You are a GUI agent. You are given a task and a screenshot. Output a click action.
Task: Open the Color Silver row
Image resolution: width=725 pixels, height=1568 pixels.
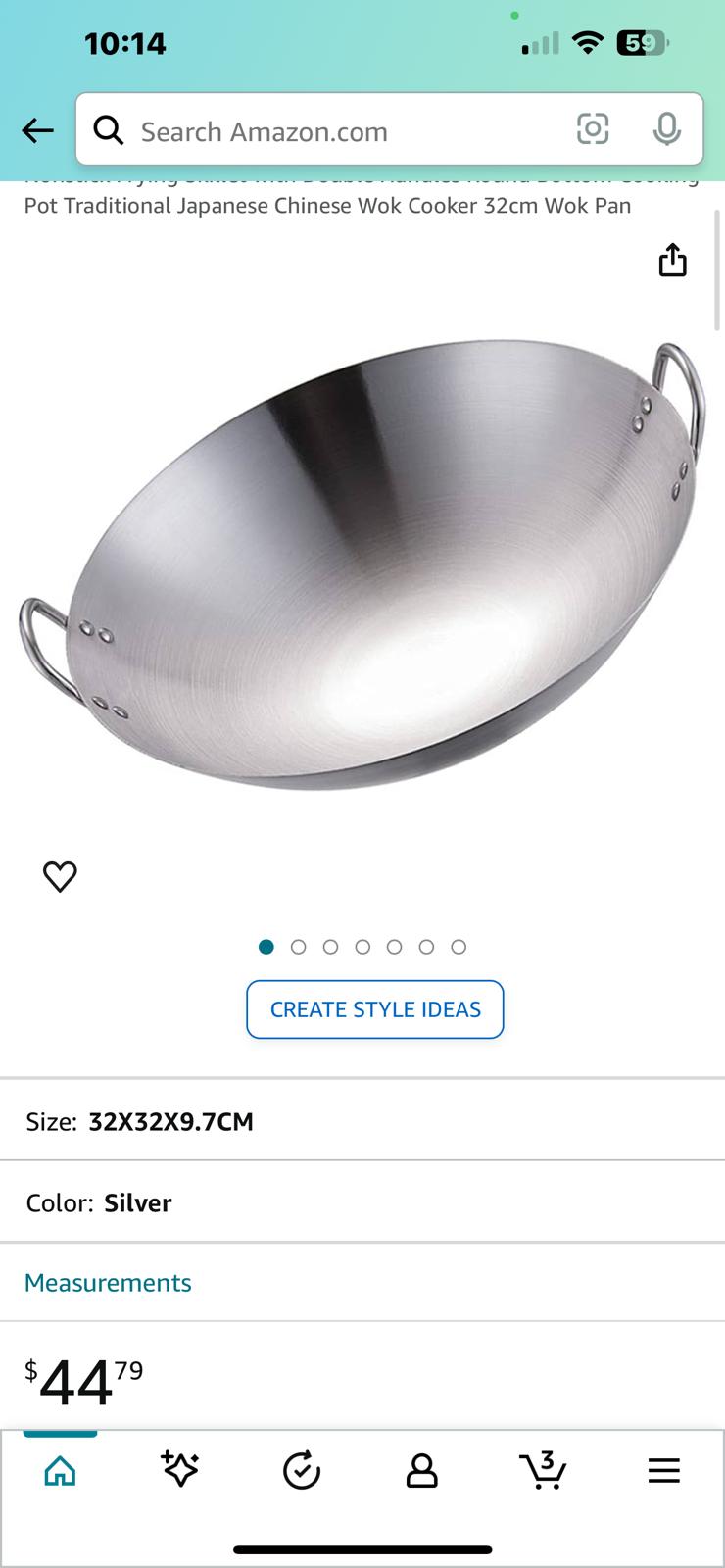click(362, 1202)
